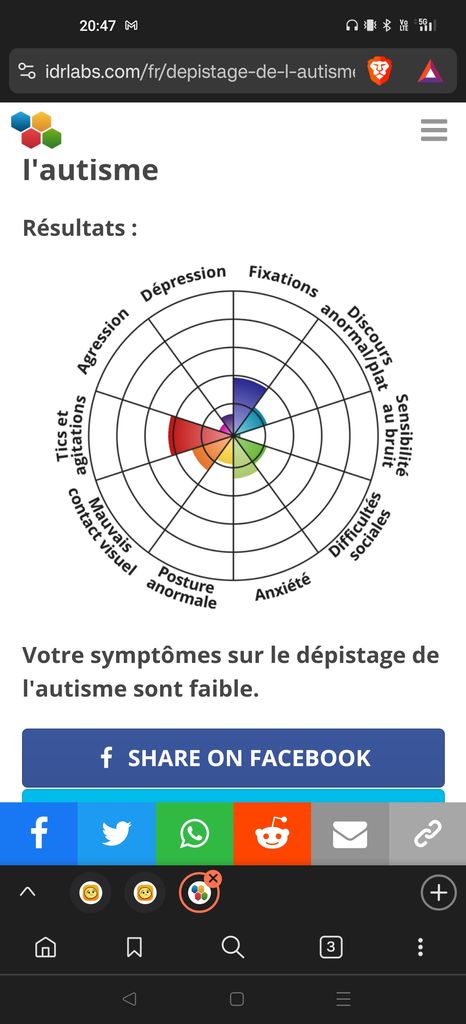The height and width of the screenshot is (1024, 466).
Task: Open the hamburger menu on IDRlabs
Action: point(434,130)
